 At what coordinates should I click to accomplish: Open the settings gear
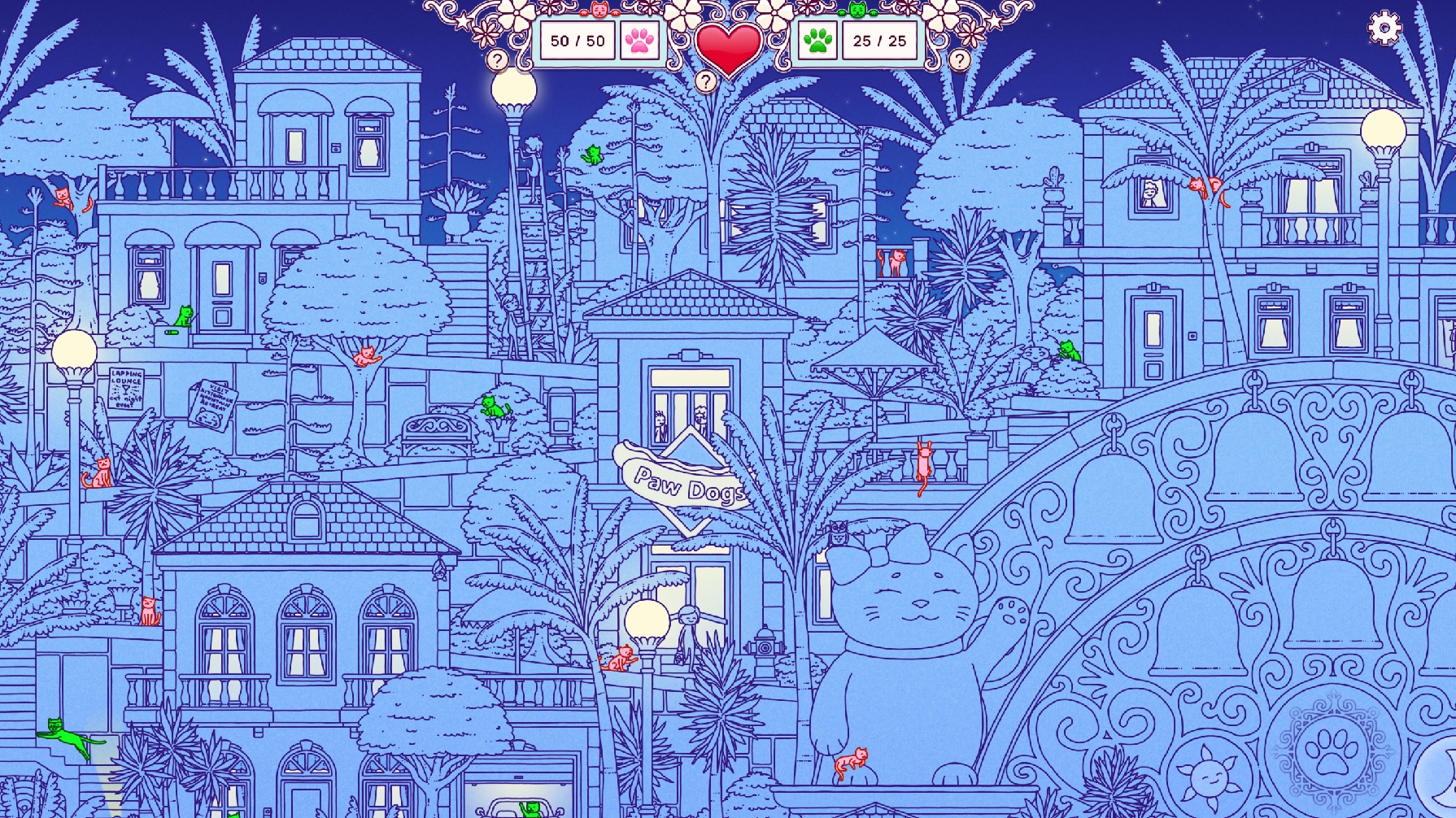pos(1384,29)
